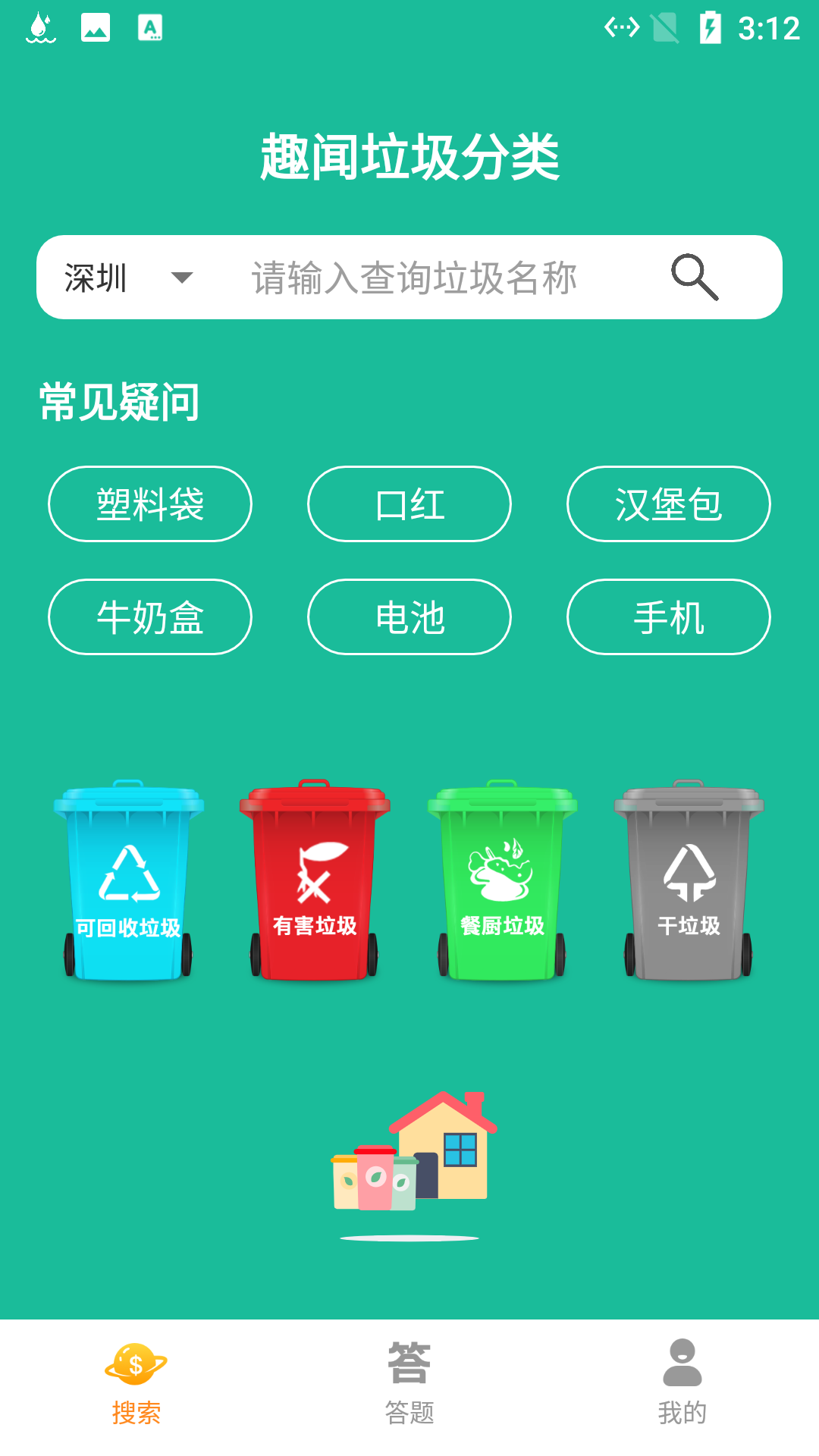Select the recyclable waste bin icon
Image resolution: width=819 pixels, height=1456 pixels.
coord(129,880)
